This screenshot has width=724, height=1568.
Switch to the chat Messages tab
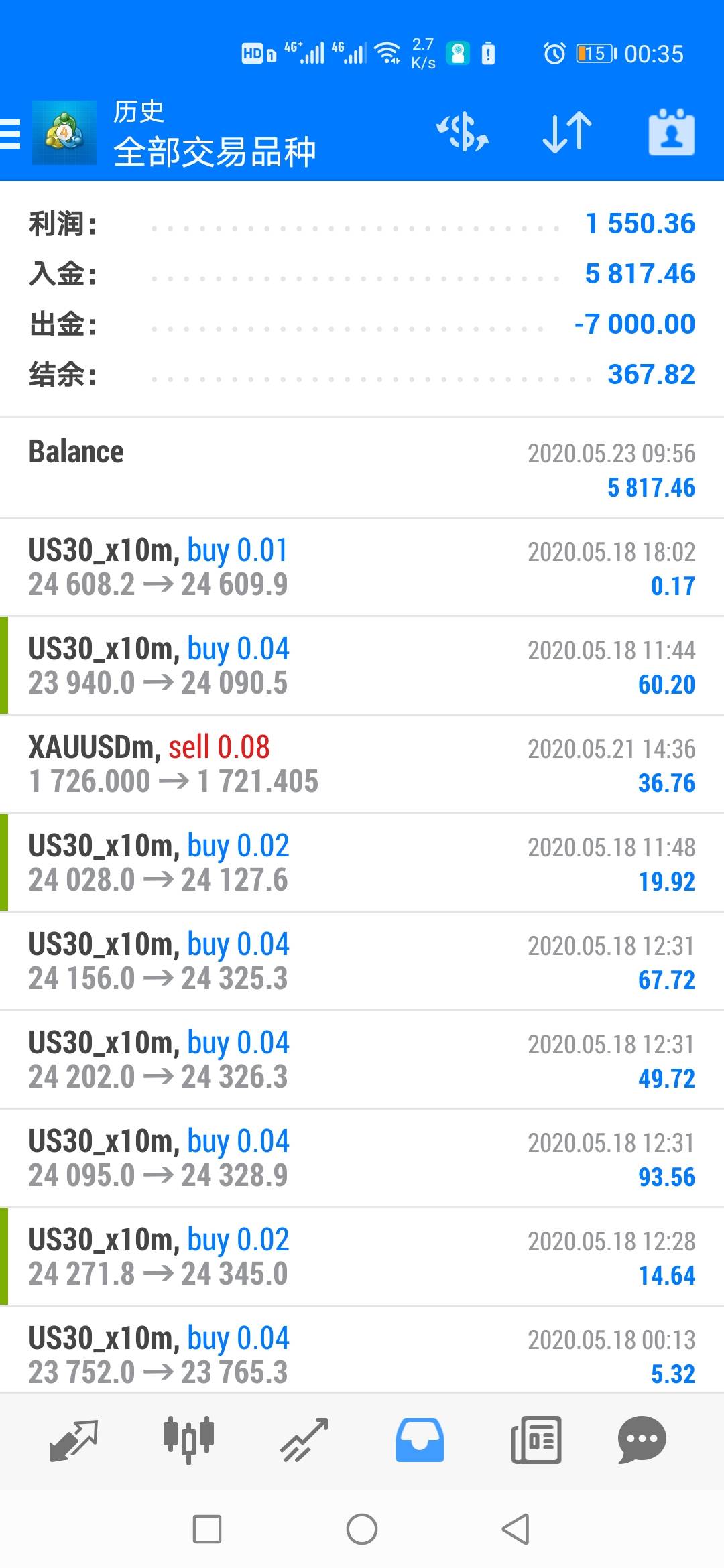[642, 1439]
